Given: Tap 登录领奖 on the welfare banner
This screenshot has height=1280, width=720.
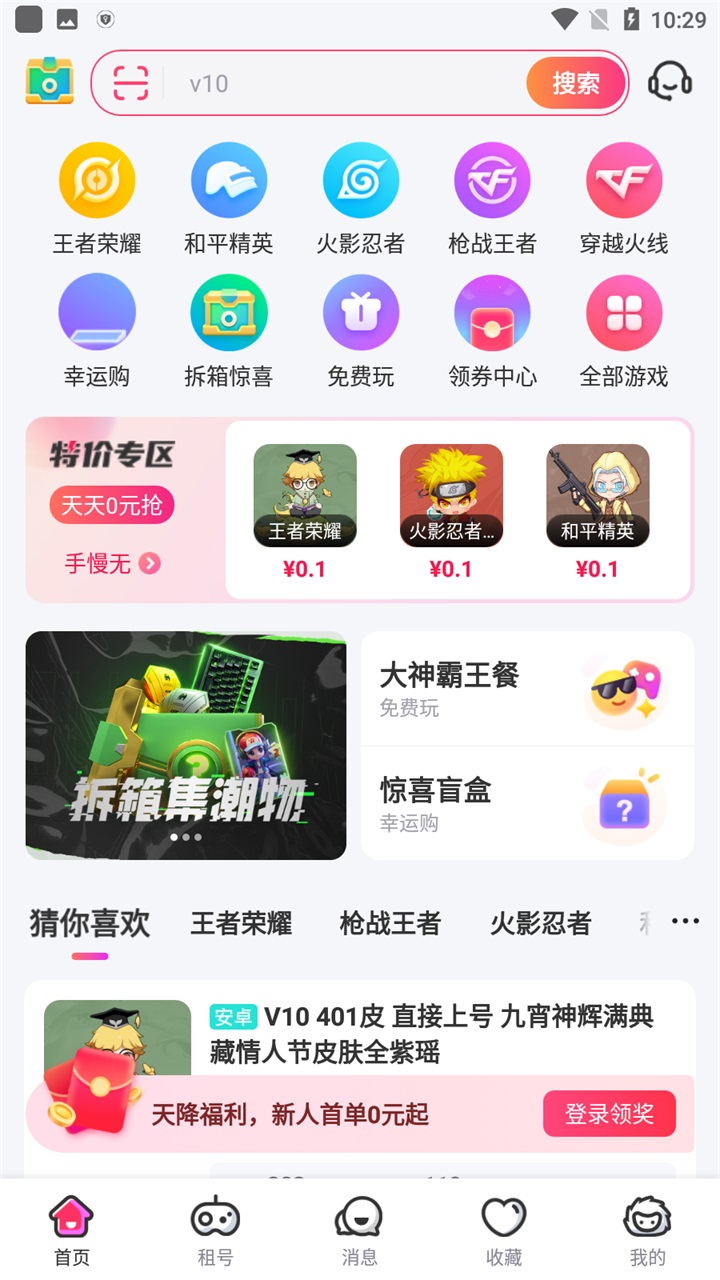Looking at the screenshot, I should tap(609, 1113).
